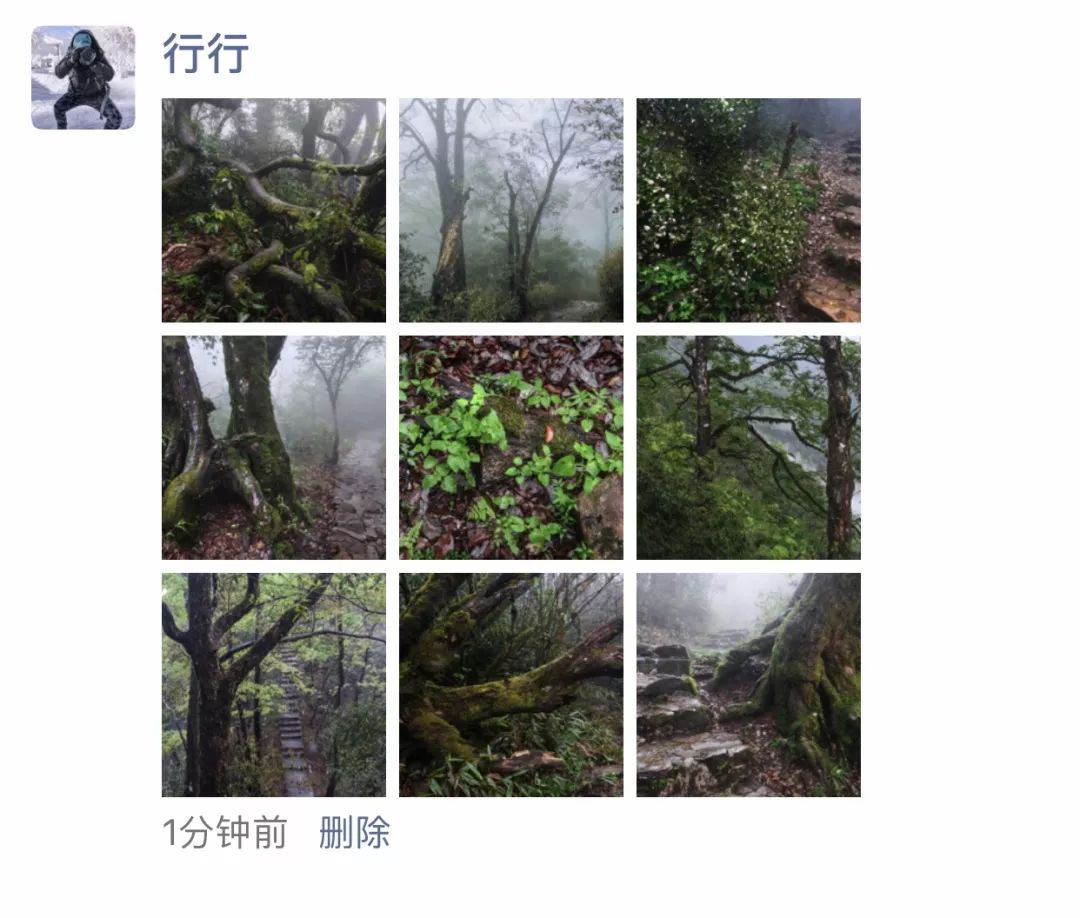The height and width of the screenshot is (918, 1080).
Task: Open the photo of tall trees over green foliage
Action: tap(748, 447)
